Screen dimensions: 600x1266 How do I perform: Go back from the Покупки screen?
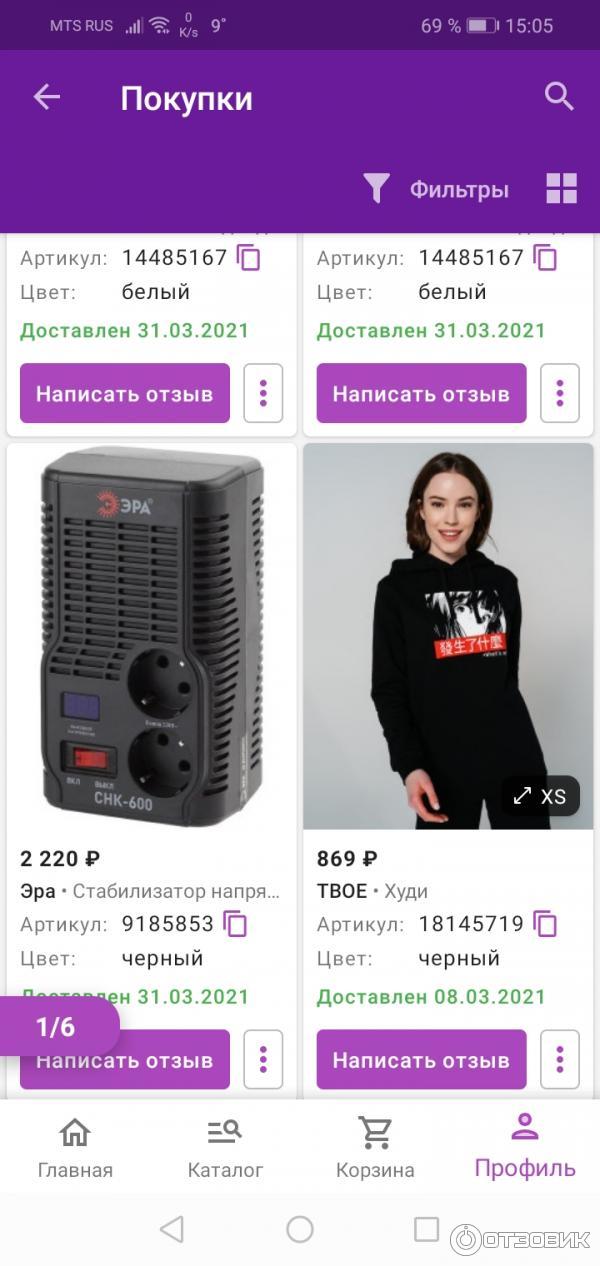[47, 97]
